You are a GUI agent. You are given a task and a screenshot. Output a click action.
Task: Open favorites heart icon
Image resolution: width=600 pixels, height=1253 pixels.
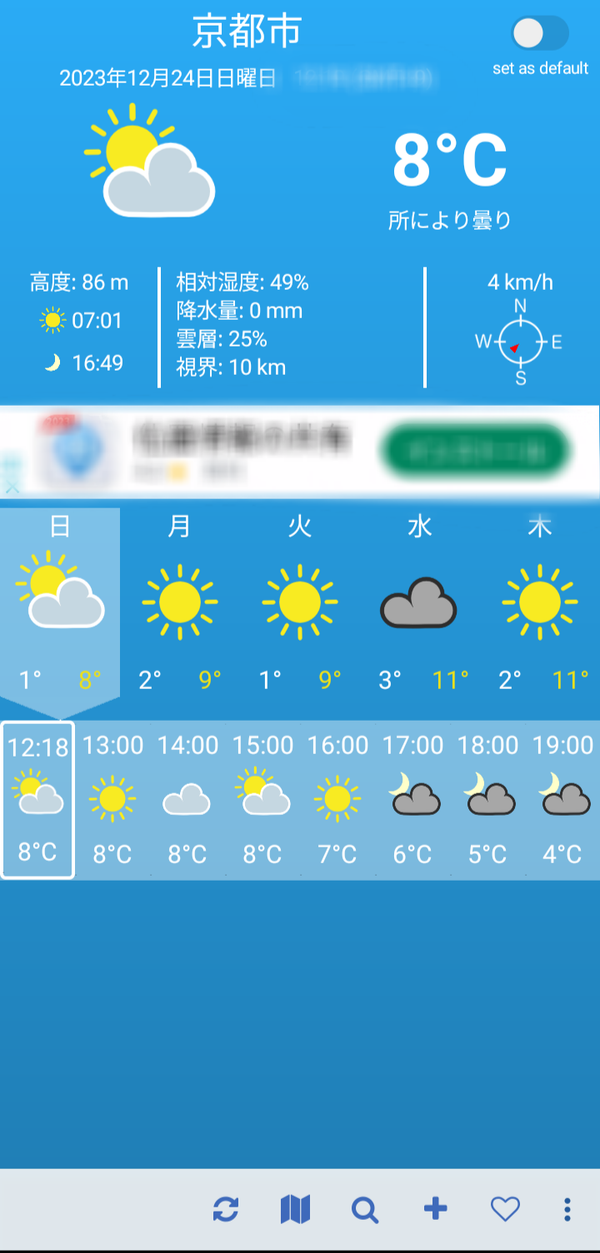(x=505, y=1210)
